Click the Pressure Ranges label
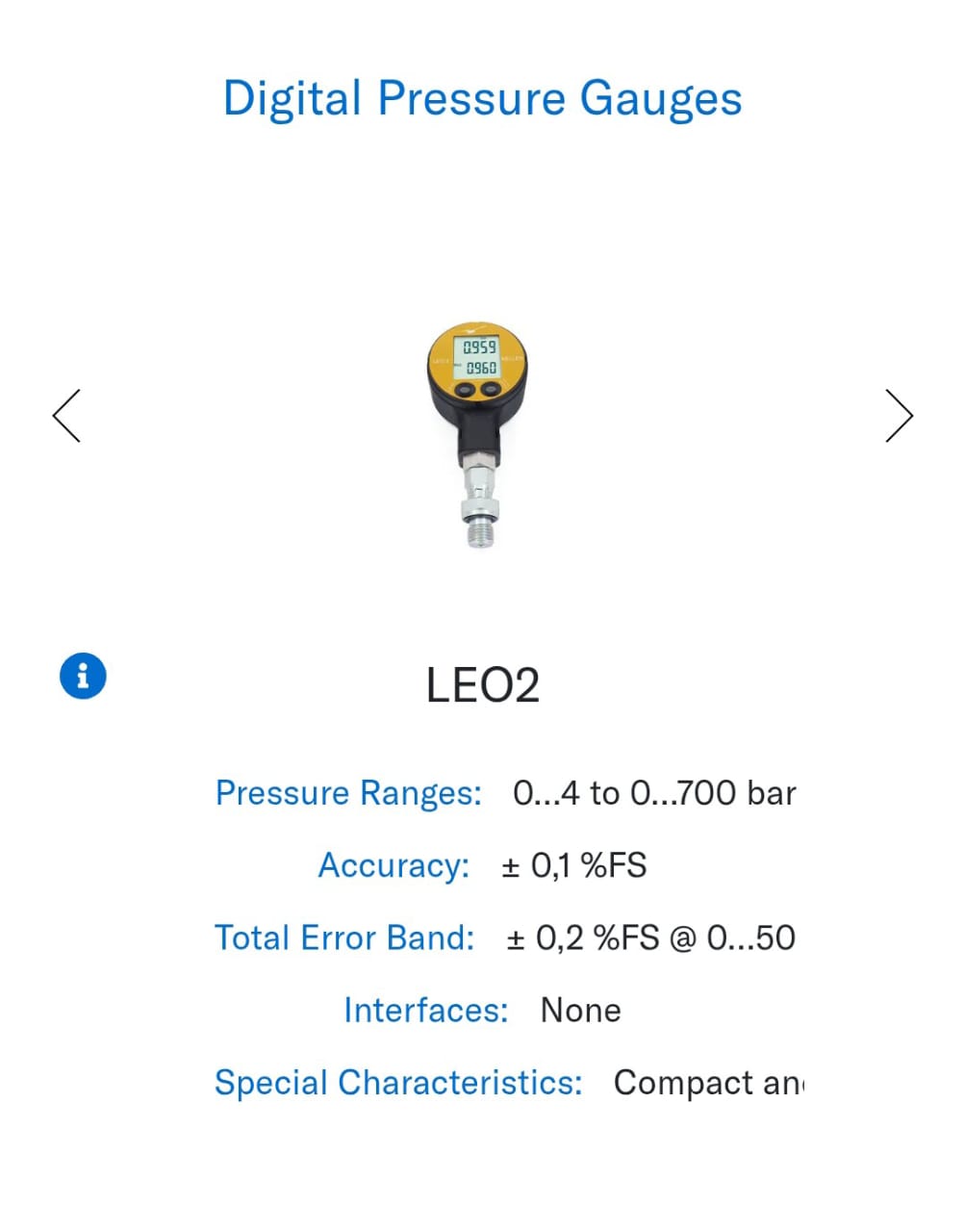Image resolution: width=965 pixels, height=1232 pixels. point(347,792)
